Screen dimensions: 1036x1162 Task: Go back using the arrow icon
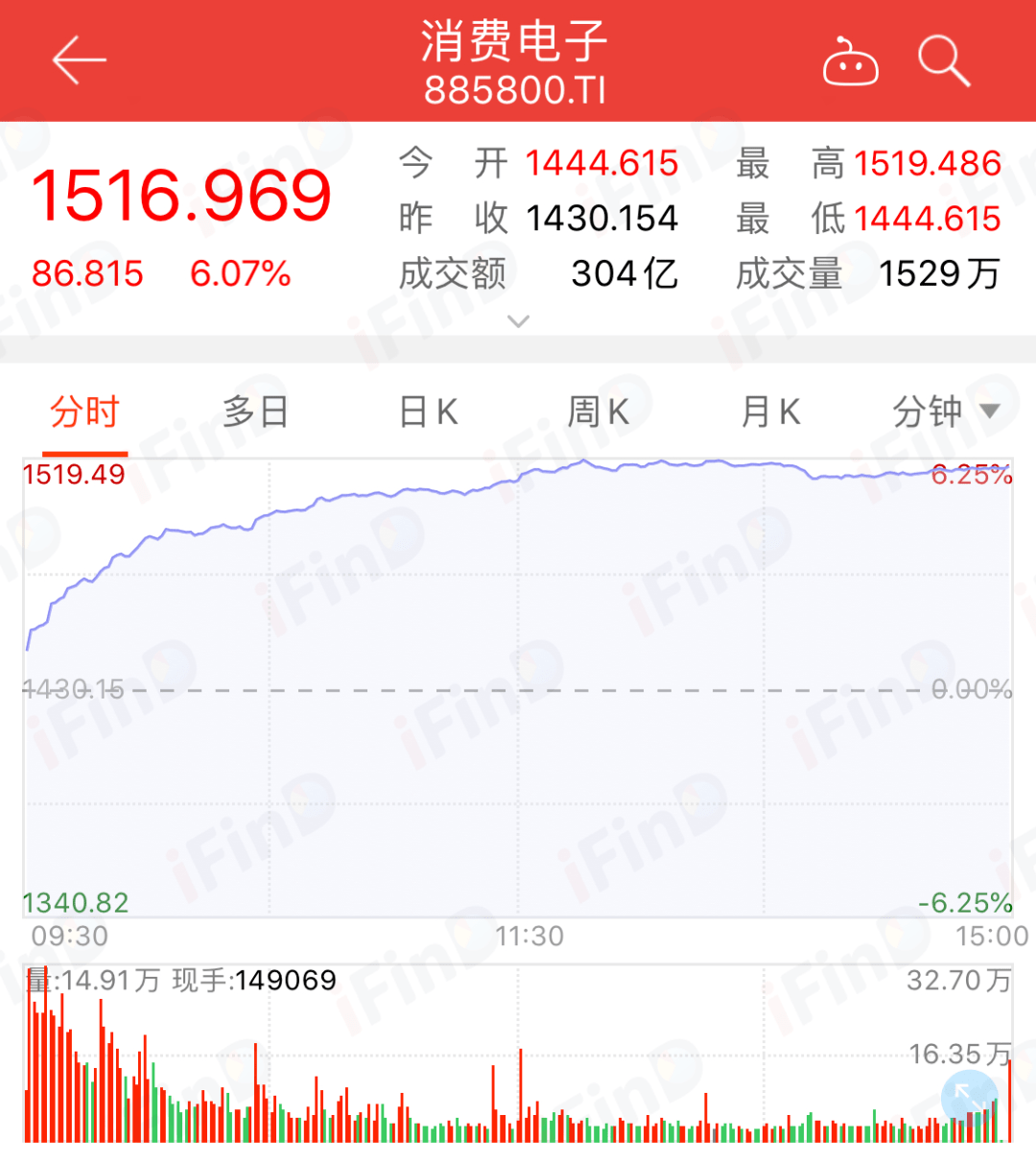point(79,61)
